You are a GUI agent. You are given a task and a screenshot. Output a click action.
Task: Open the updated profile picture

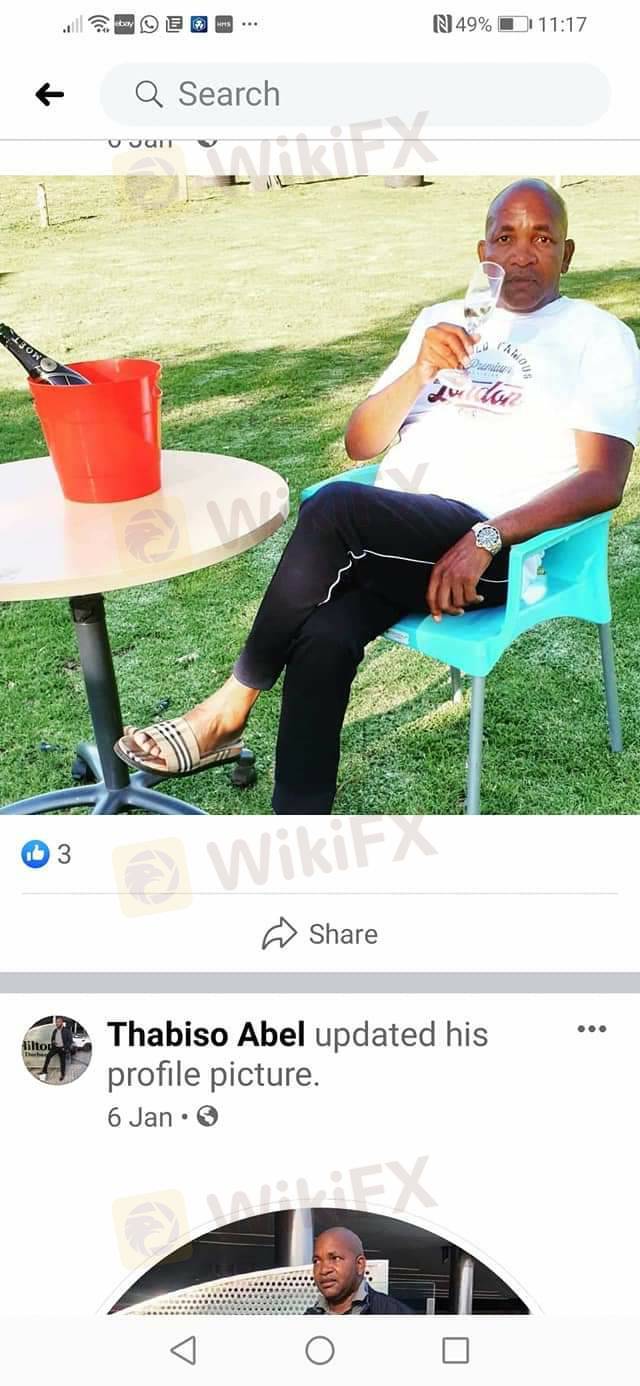(x=320, y=1262)
